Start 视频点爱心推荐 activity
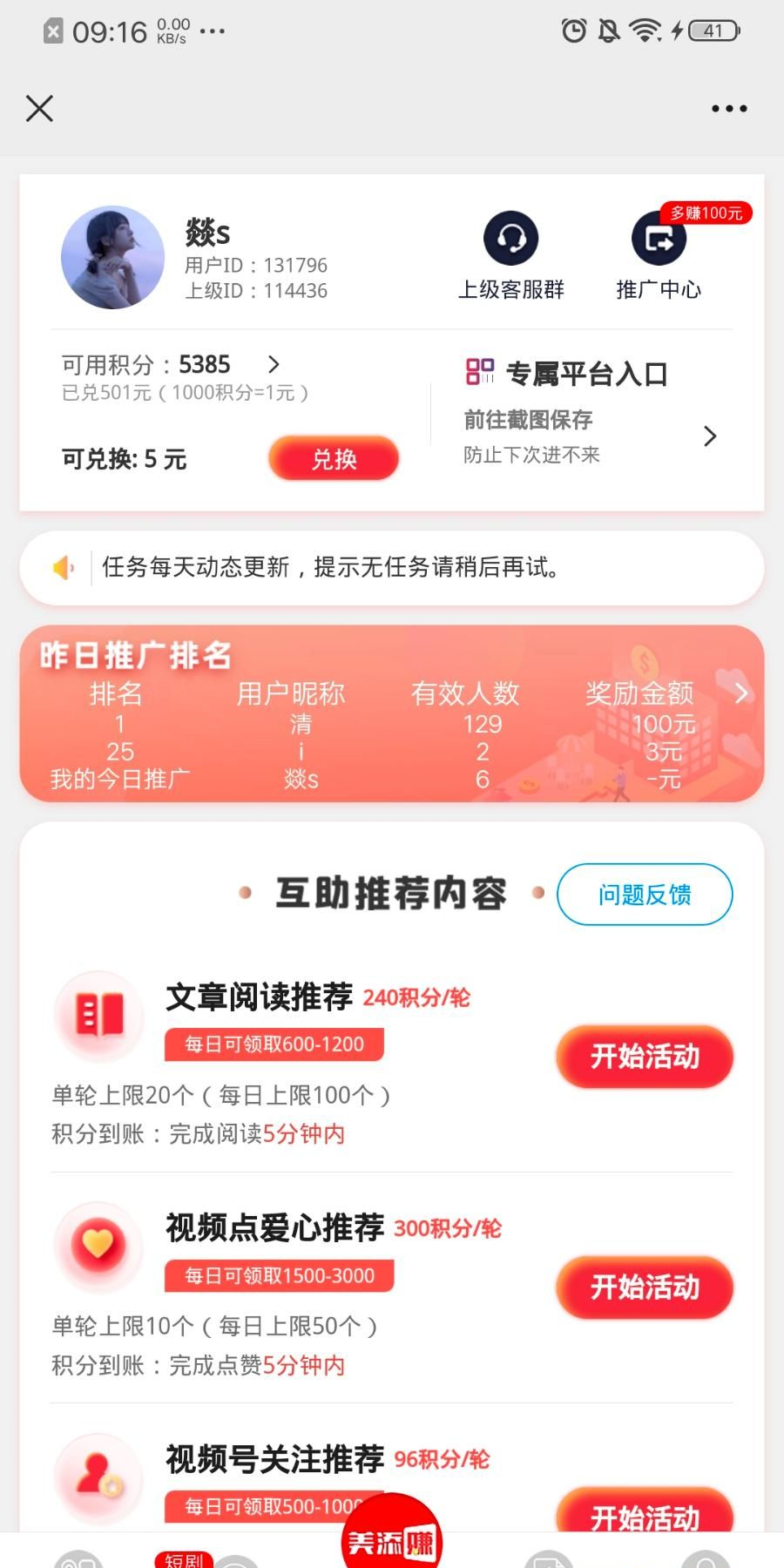Screen dimensions: 784x1568 tap(645, 1288)
